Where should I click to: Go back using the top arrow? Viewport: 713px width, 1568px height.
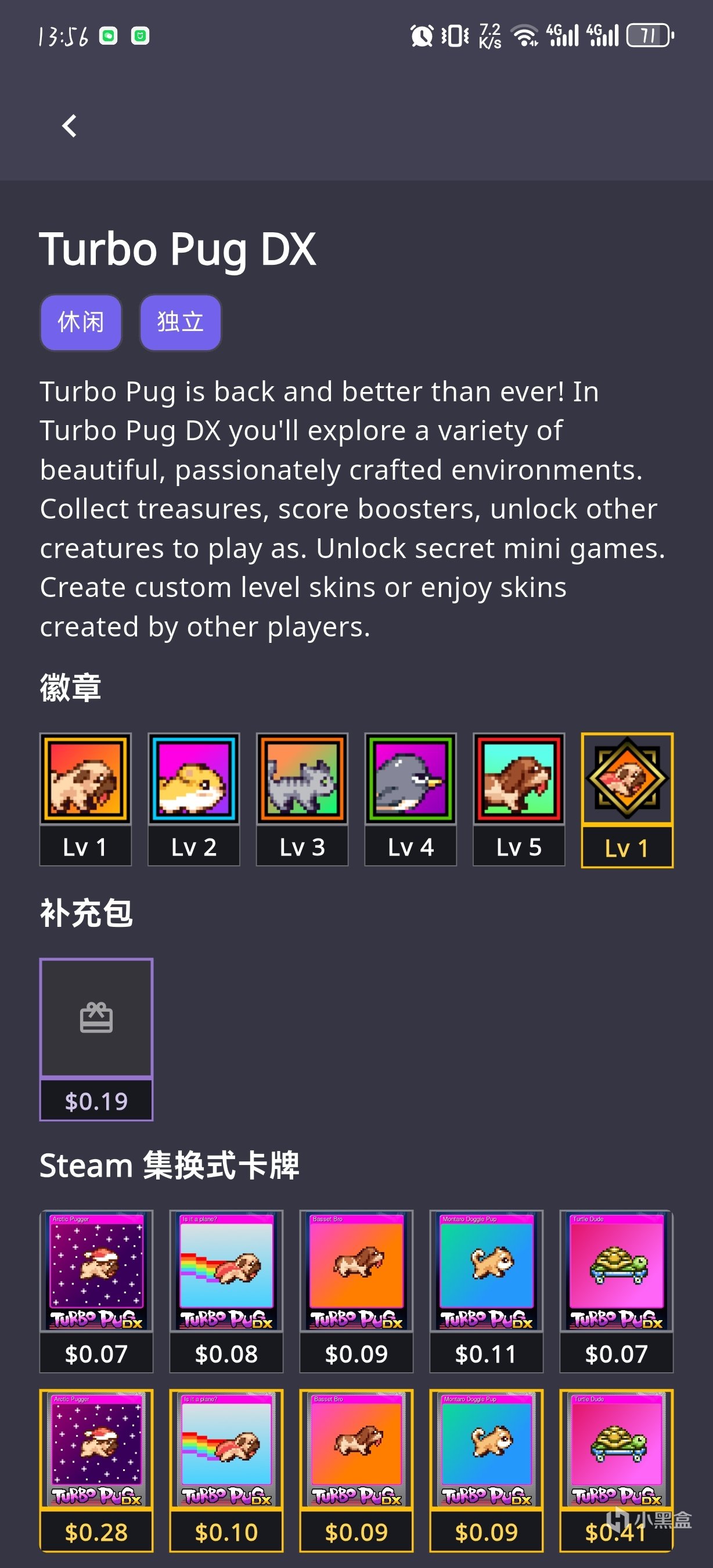coord(70,126)
